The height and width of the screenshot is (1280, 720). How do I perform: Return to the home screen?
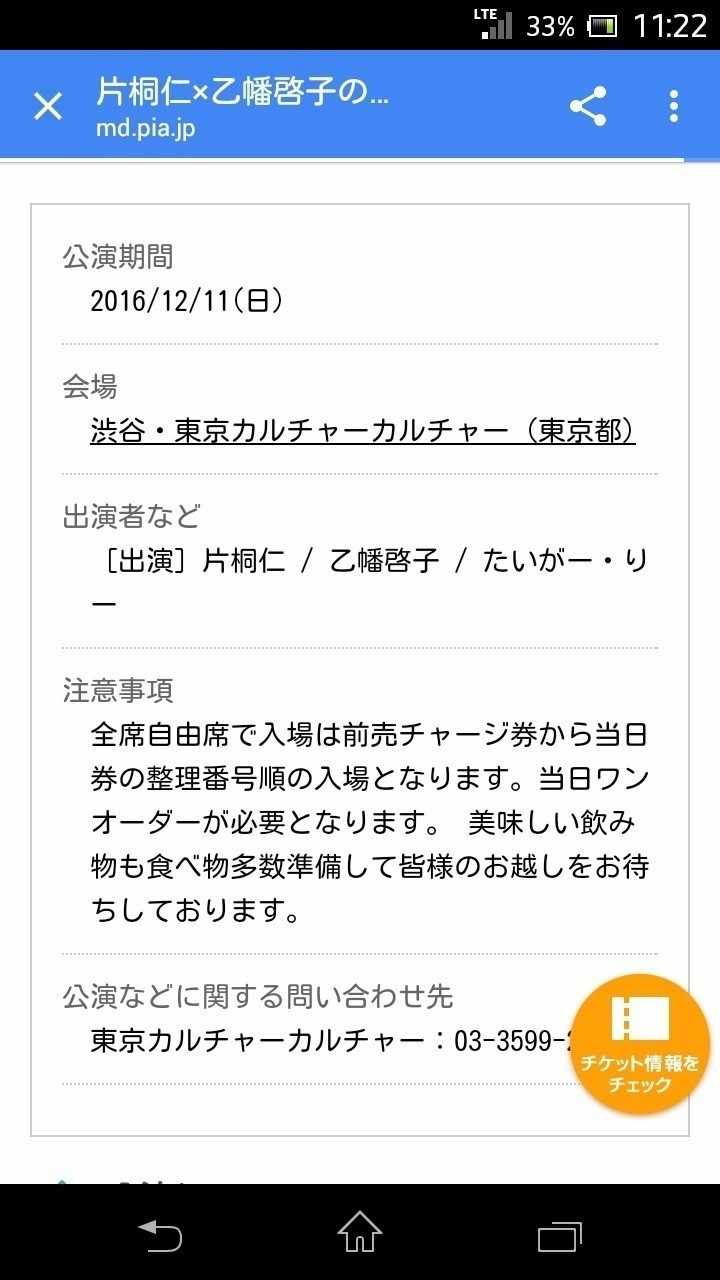[360, 1232]
